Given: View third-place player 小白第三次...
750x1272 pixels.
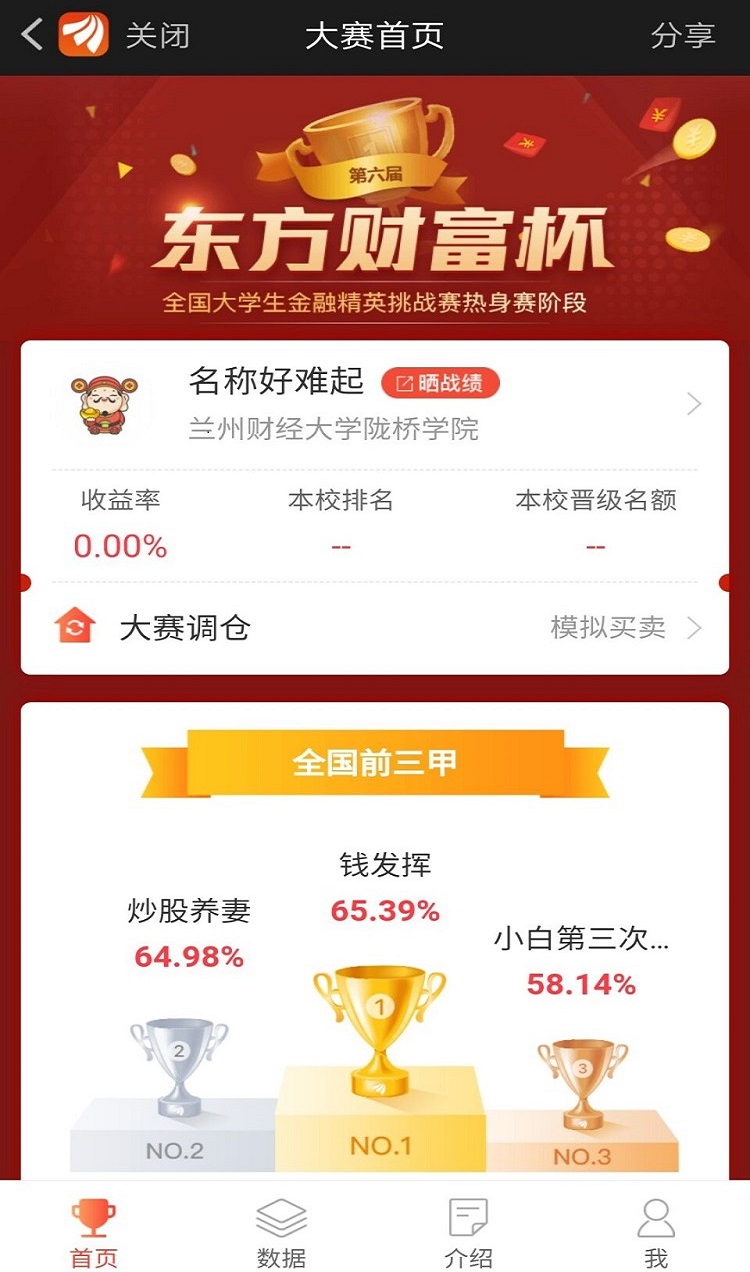Looking at the screenshot, I should pyautogui.click(x=581, y=940).
